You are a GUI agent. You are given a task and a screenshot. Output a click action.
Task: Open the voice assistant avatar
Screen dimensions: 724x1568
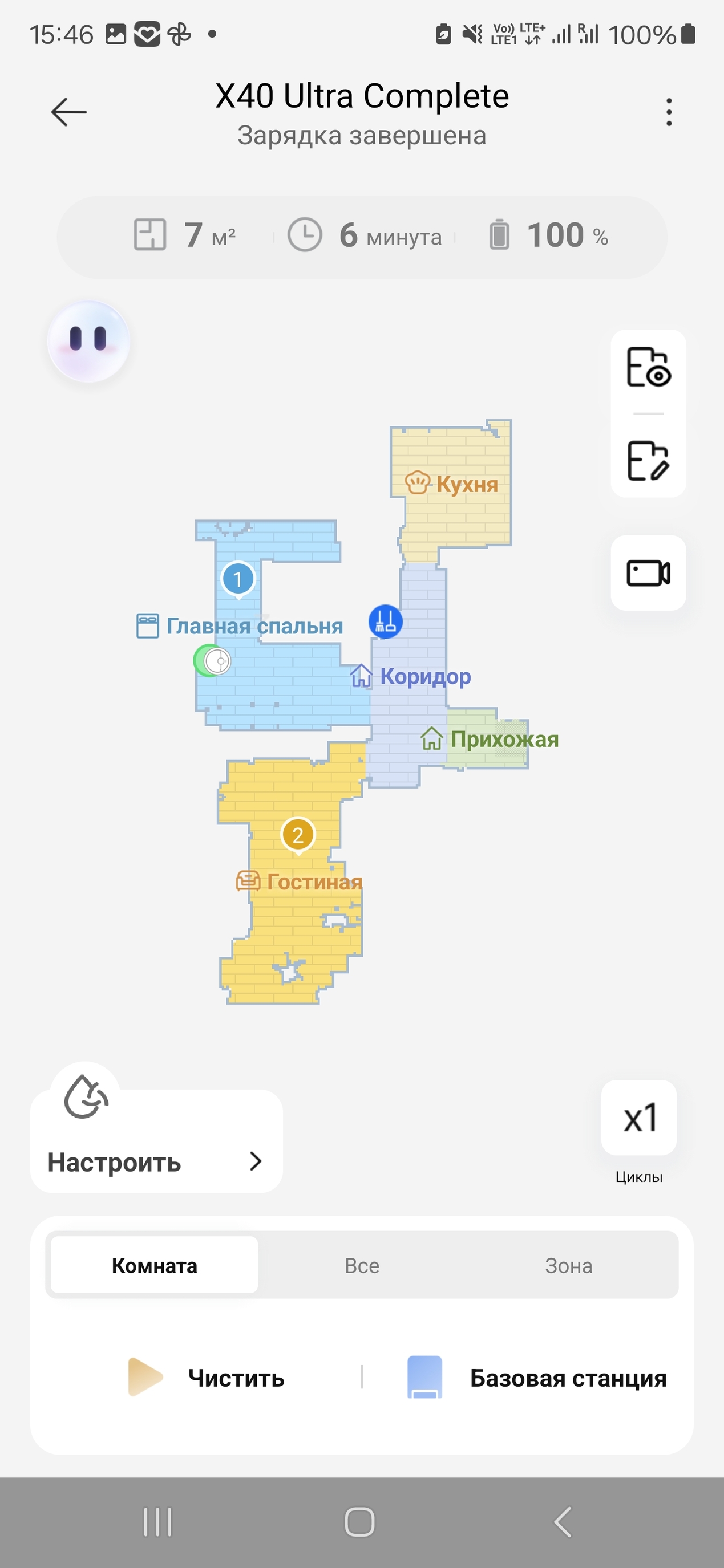89,341
